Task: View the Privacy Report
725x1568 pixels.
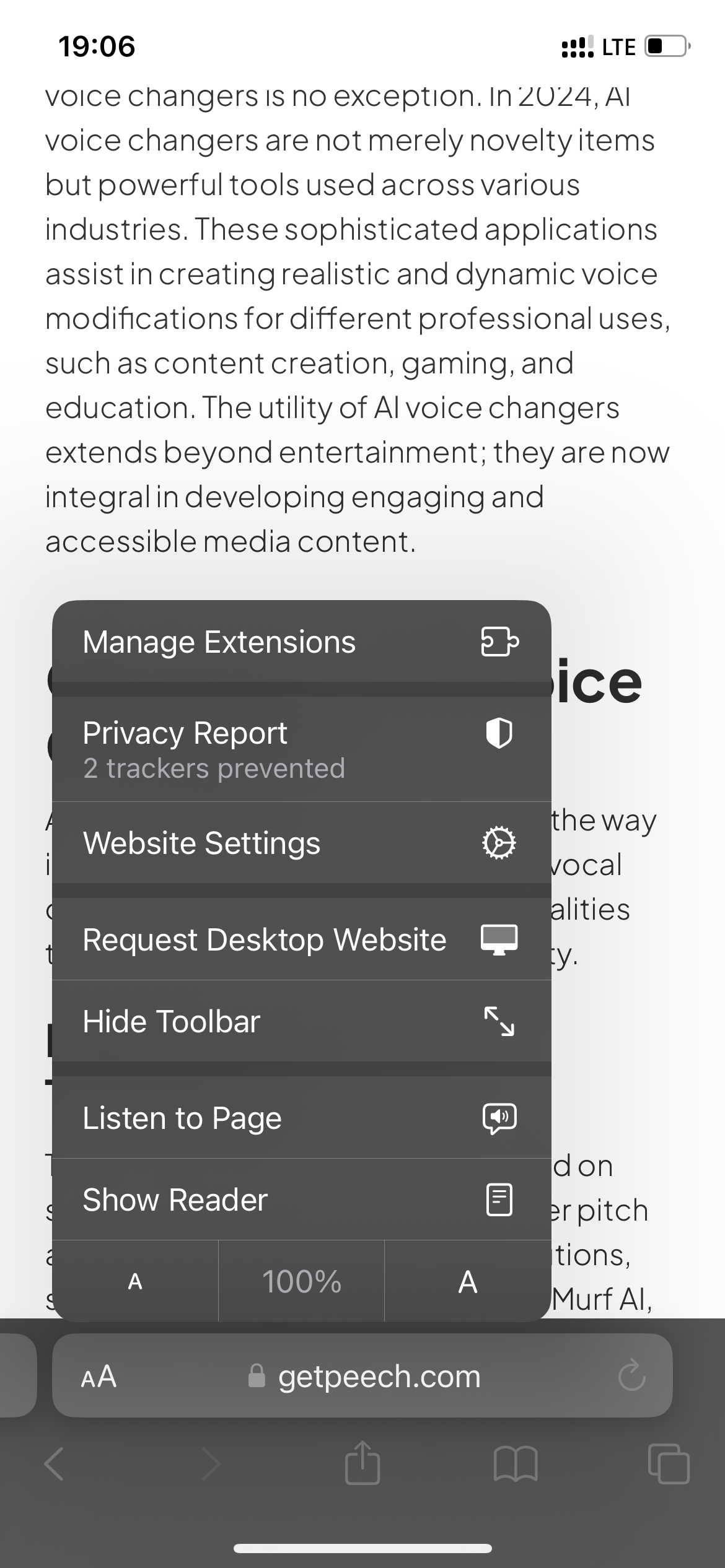Action: [x=301, y=749]
